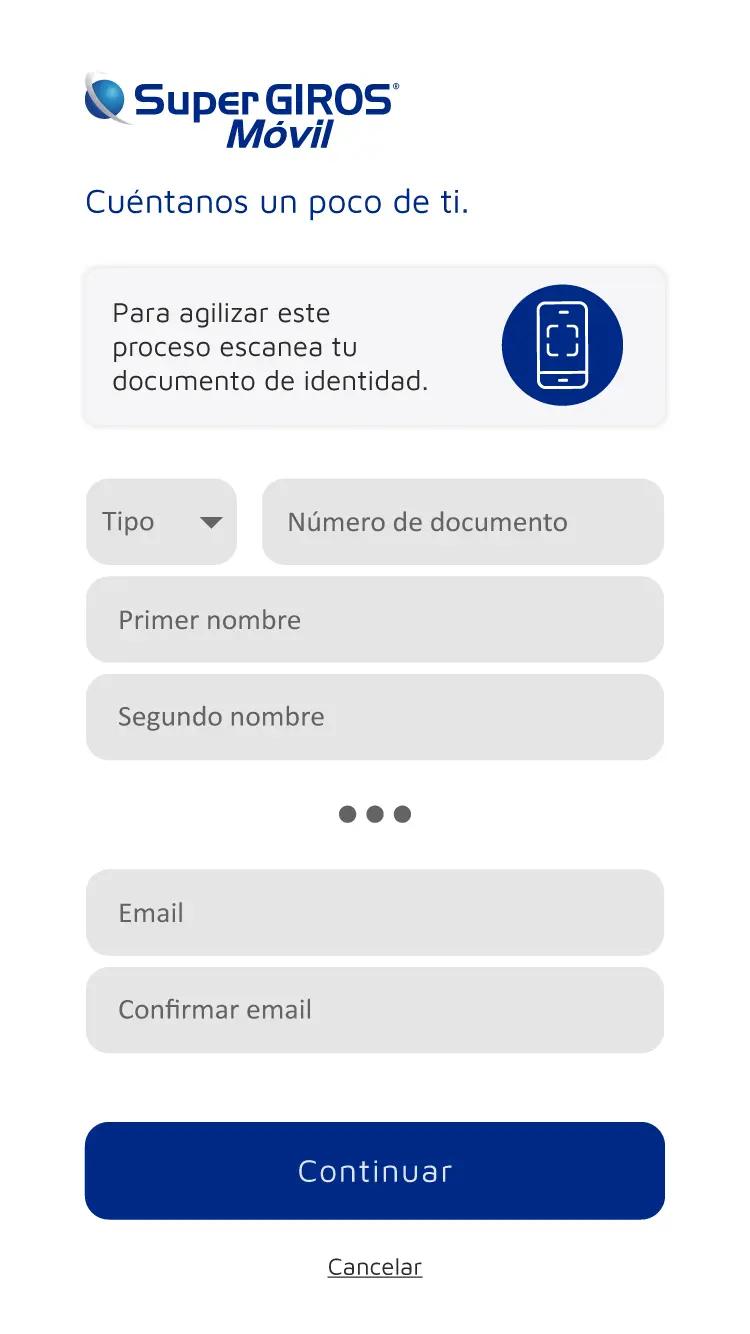The width and height of the screenshot is (750, 1334).
Task: Focus the Email input field
Action: pyautogui.click(x=375, y=912)
